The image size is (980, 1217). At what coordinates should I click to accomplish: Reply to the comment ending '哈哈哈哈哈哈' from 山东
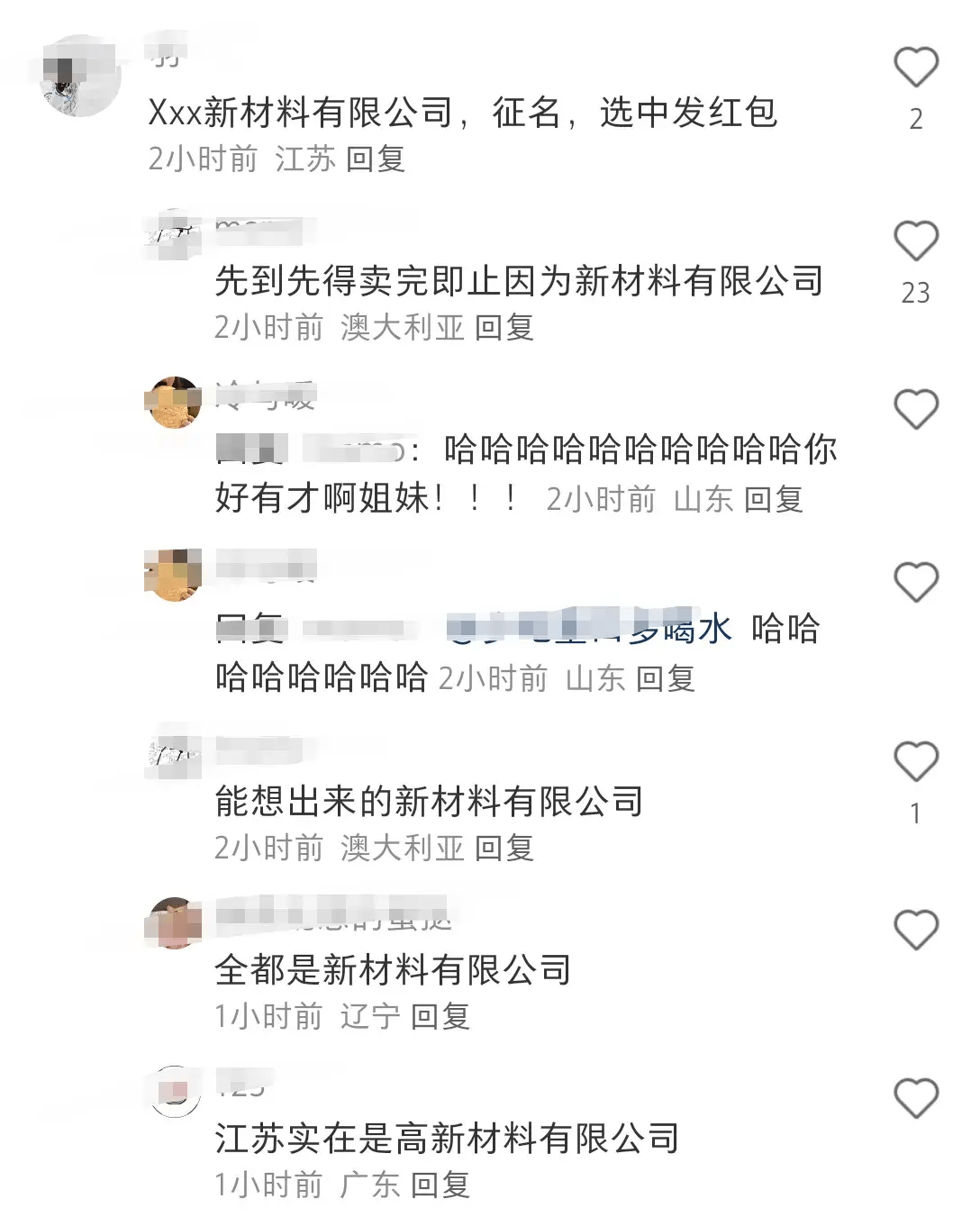pyautogui.click(x=665, y=679)
